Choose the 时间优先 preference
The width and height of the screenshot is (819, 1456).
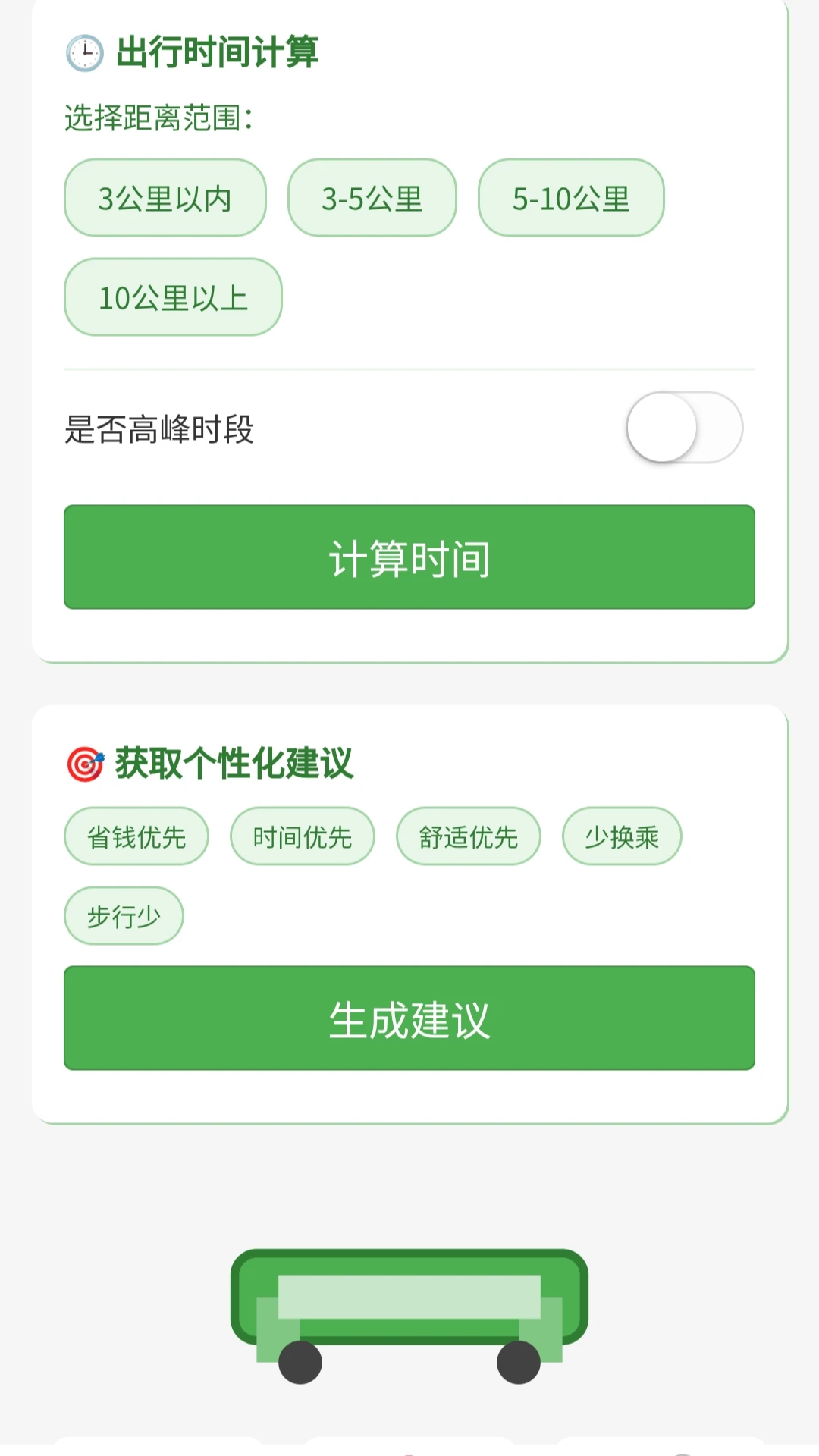(x=303, y=836)
